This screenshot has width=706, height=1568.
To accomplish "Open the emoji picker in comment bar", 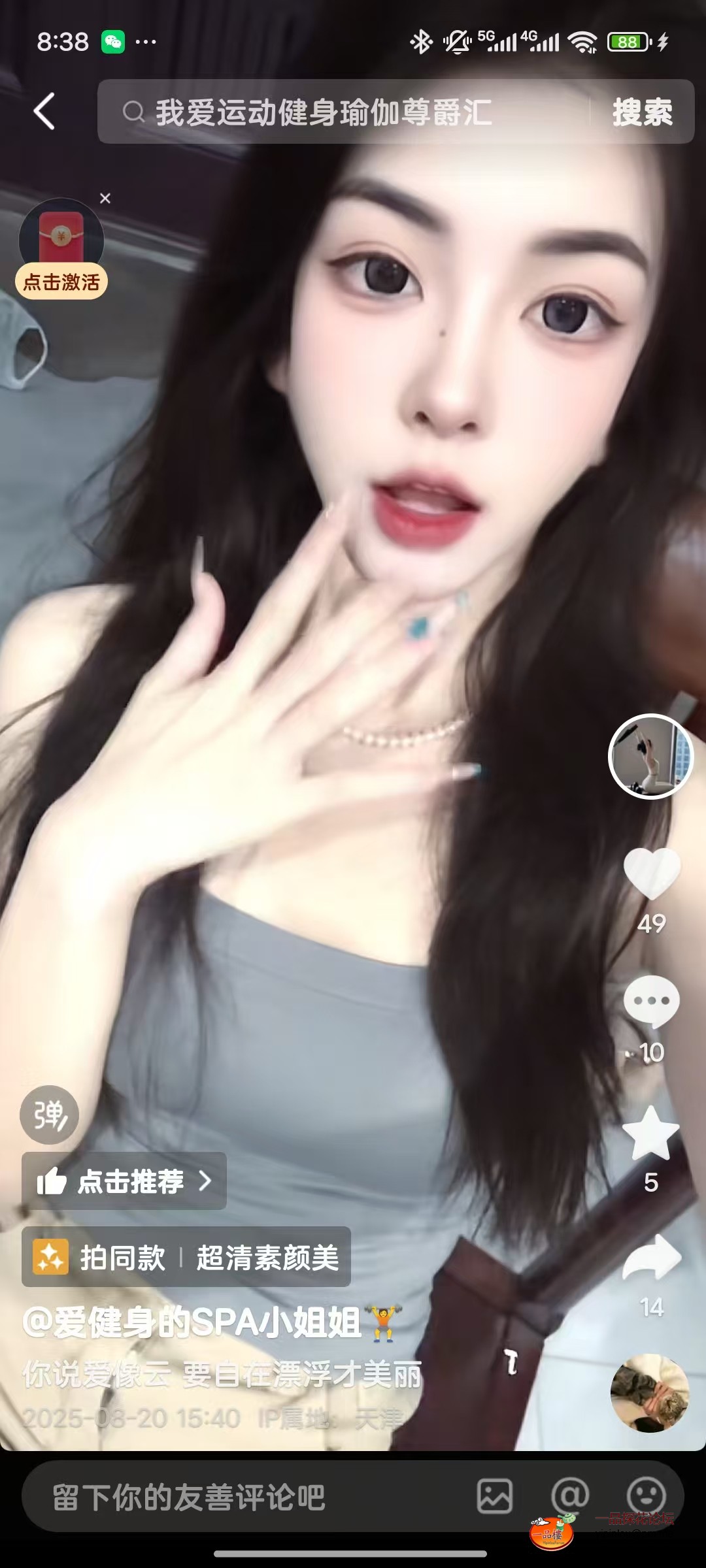I will coord(646,1495).
